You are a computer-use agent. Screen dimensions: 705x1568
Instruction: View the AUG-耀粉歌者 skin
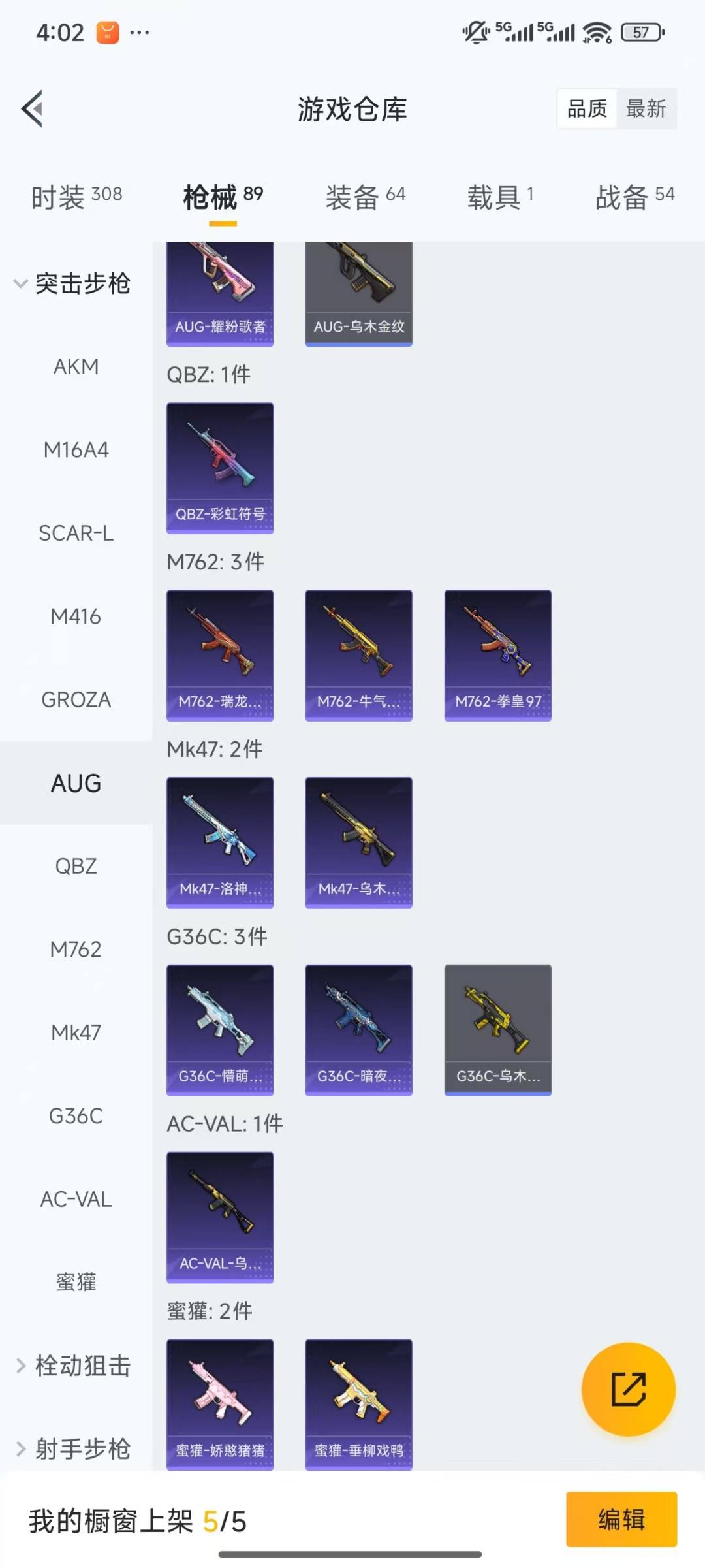pos(220,293)
